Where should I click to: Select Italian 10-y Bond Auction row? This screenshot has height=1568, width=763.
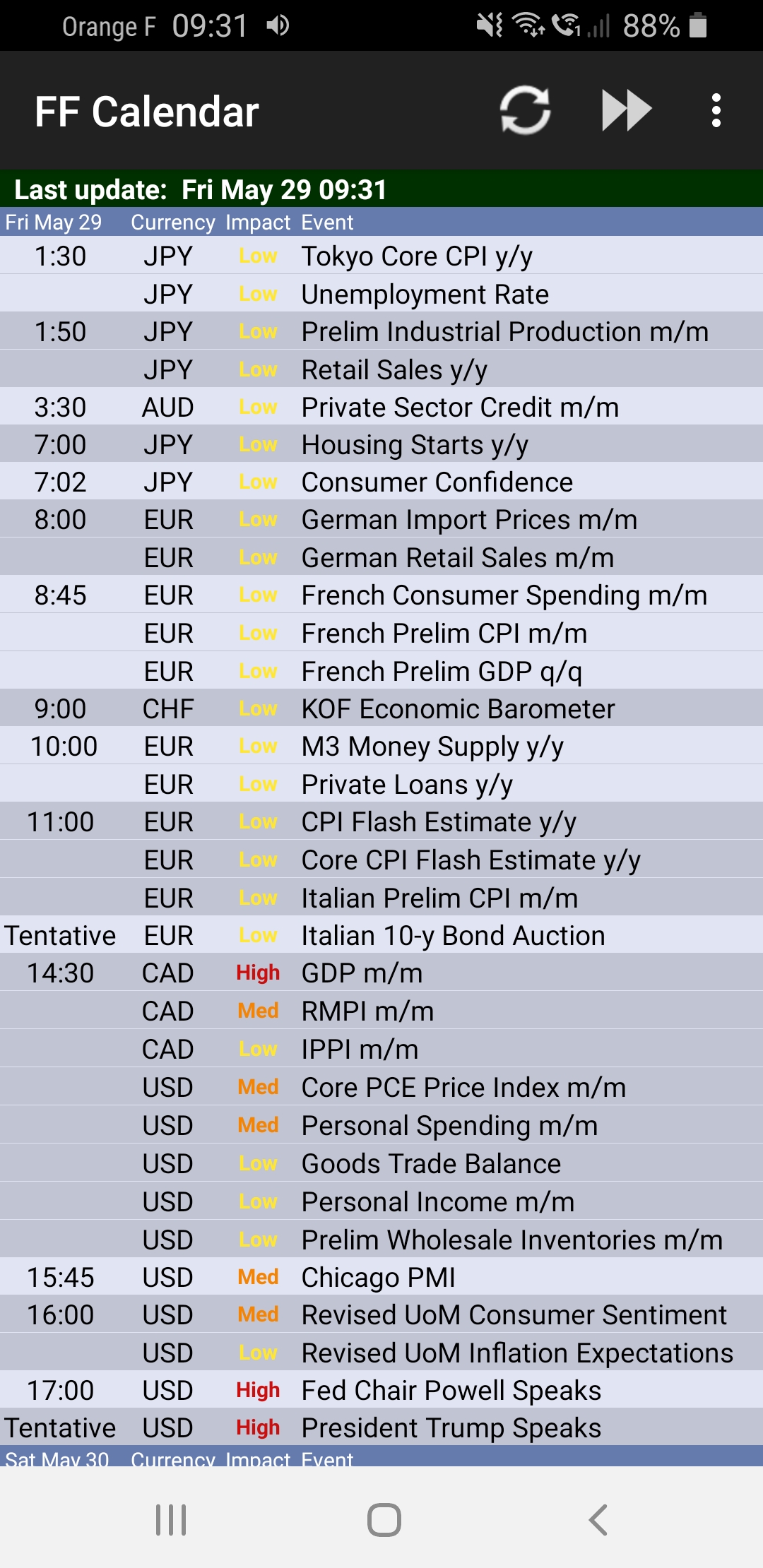click(453, 936)
